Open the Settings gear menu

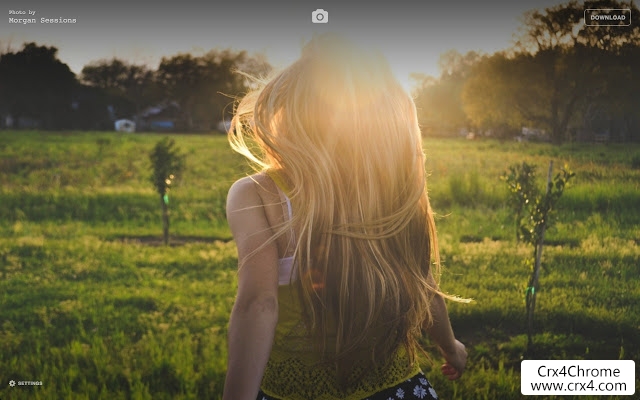pos(26,383)
